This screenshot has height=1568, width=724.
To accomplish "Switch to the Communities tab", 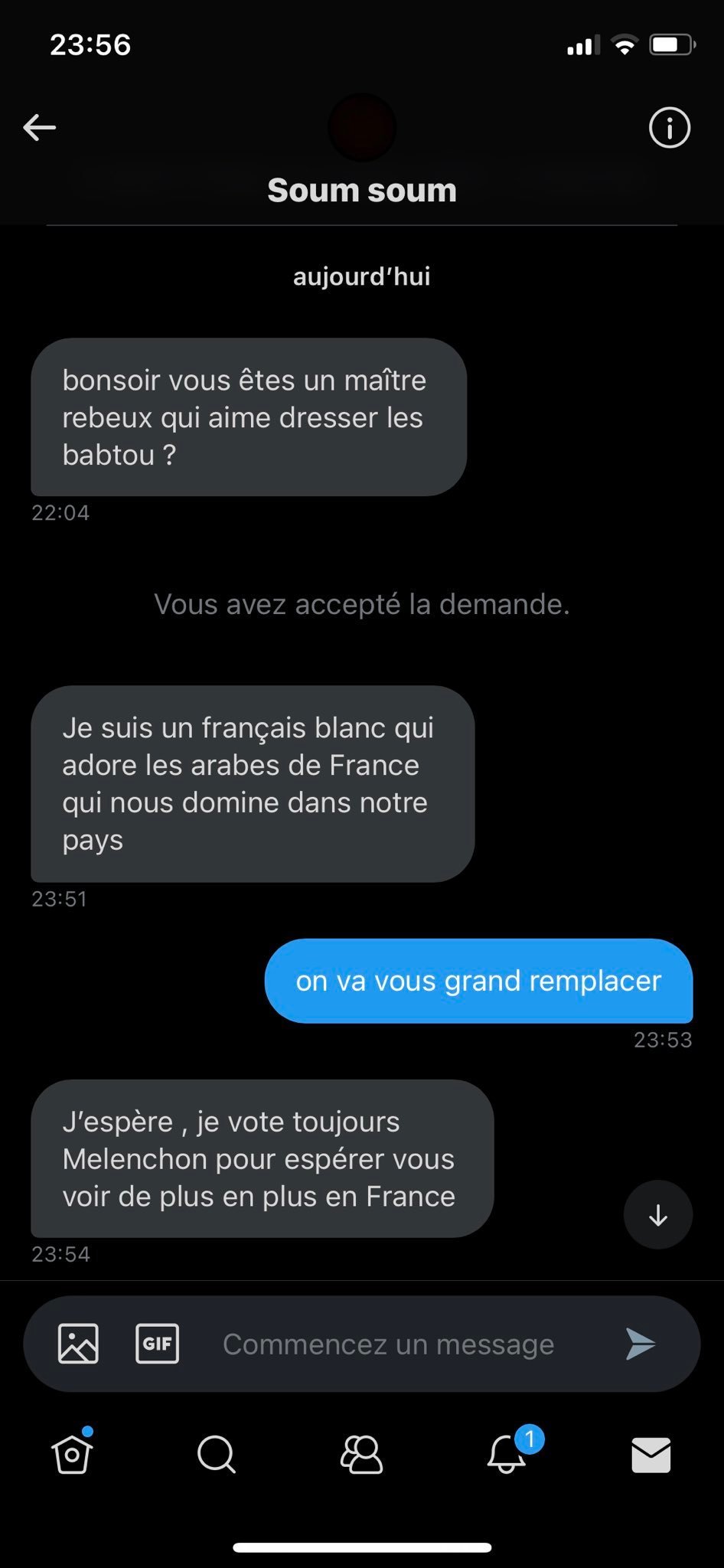I will (x=361, y=1454).
